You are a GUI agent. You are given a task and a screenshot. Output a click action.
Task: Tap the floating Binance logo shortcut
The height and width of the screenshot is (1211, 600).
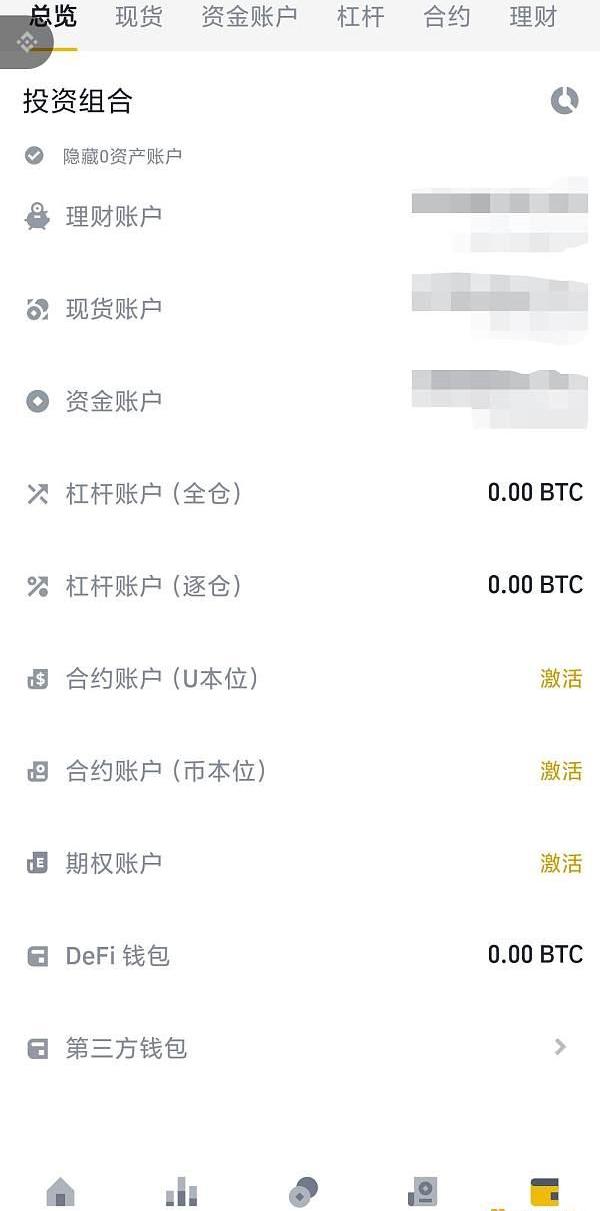[26, 43]
